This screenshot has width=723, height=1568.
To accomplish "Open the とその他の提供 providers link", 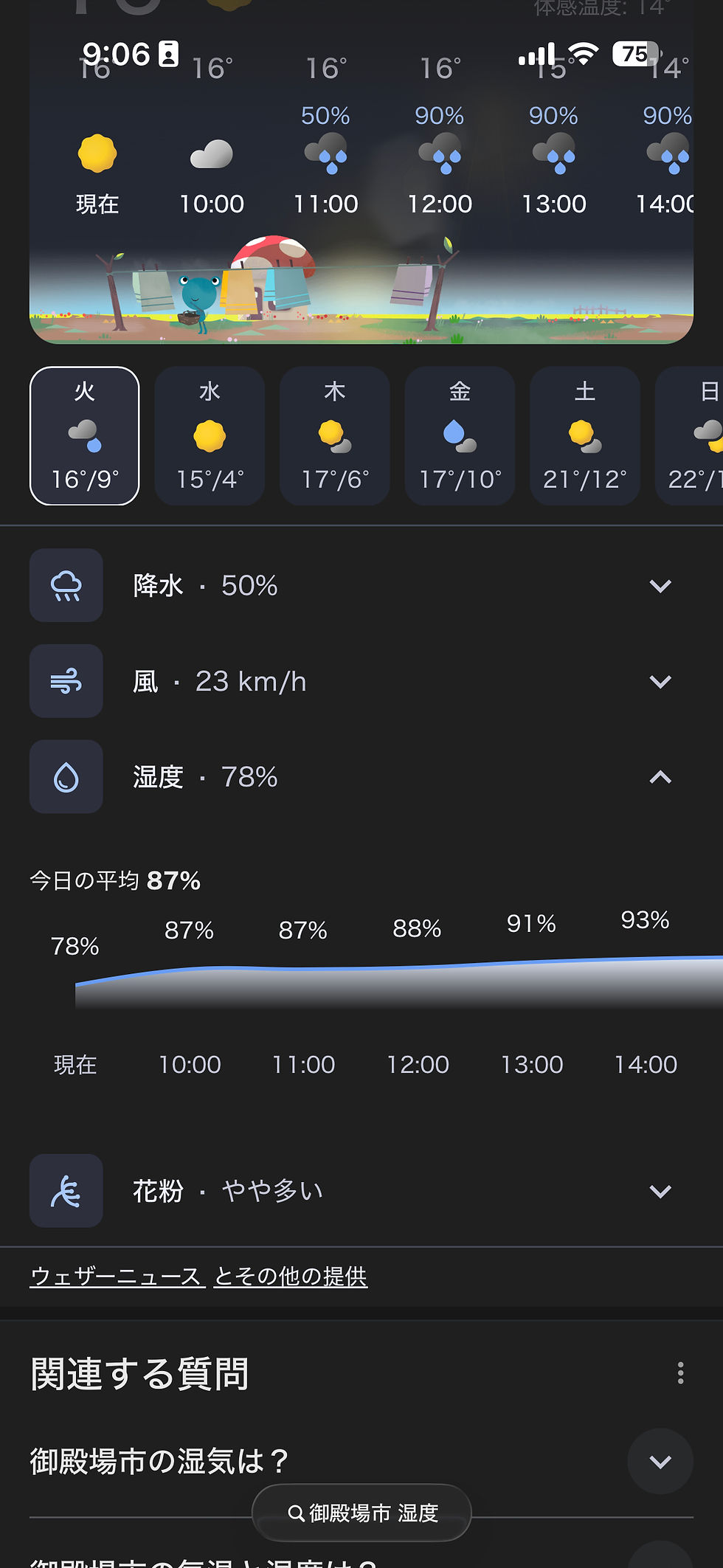I will (291, 1277).
